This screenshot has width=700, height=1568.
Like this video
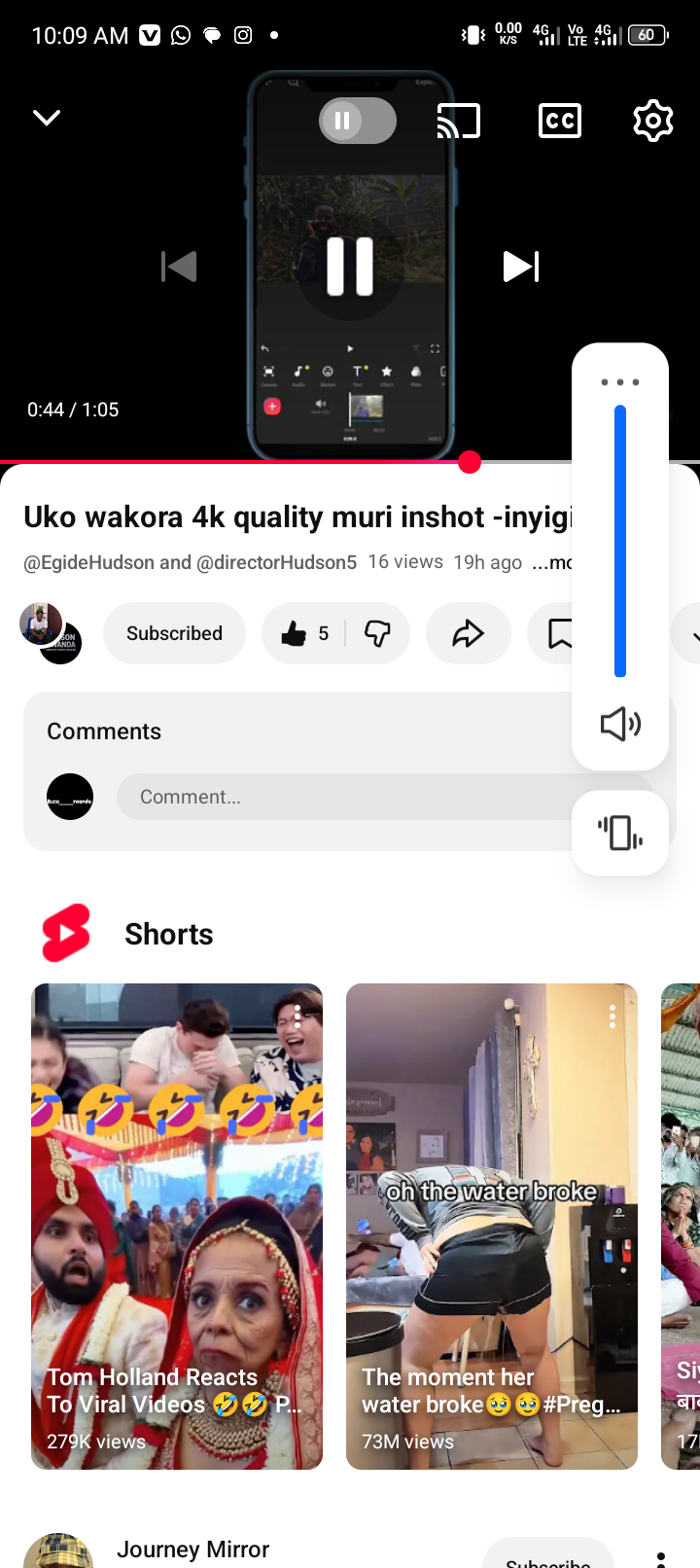pyautogui.click(x=303, y=633)
